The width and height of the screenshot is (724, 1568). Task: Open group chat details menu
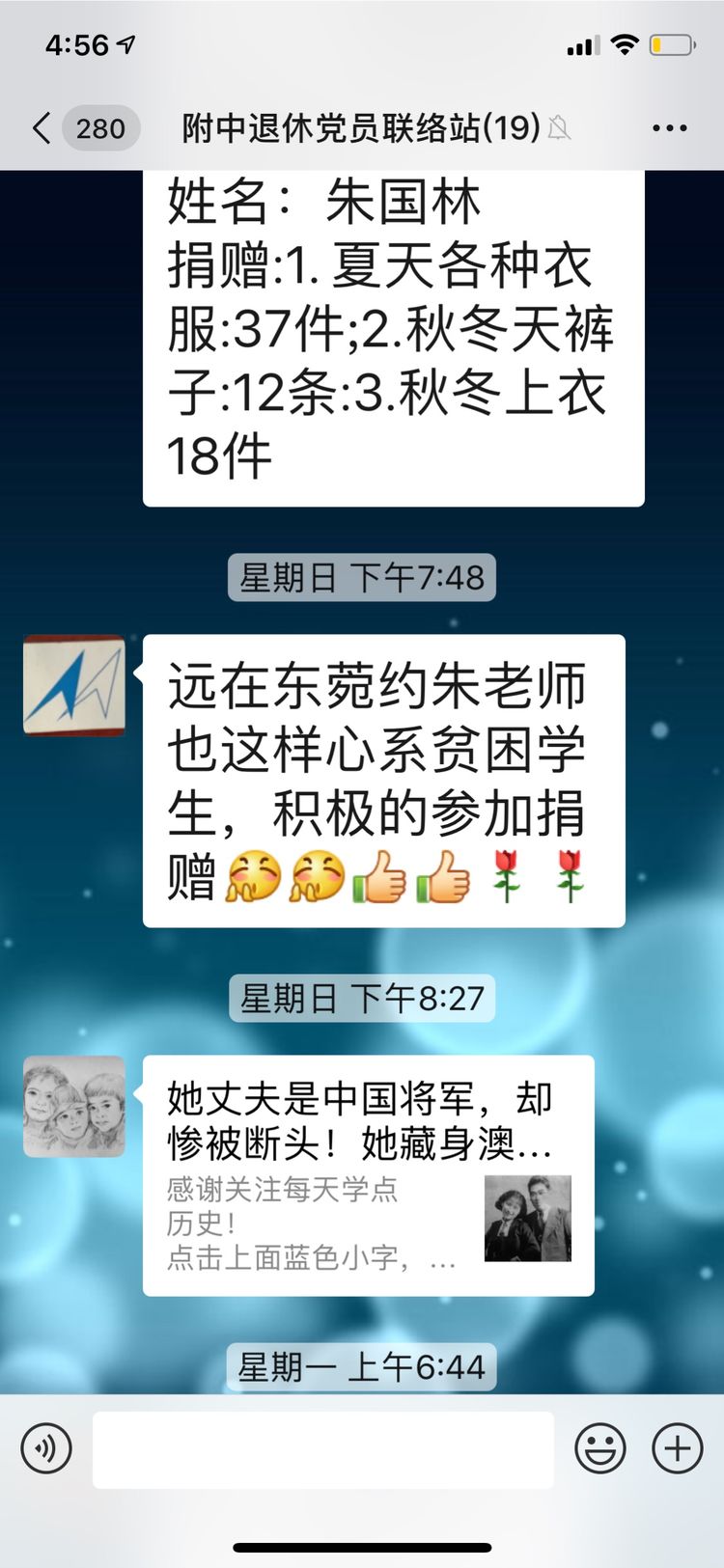coord(669,127)
